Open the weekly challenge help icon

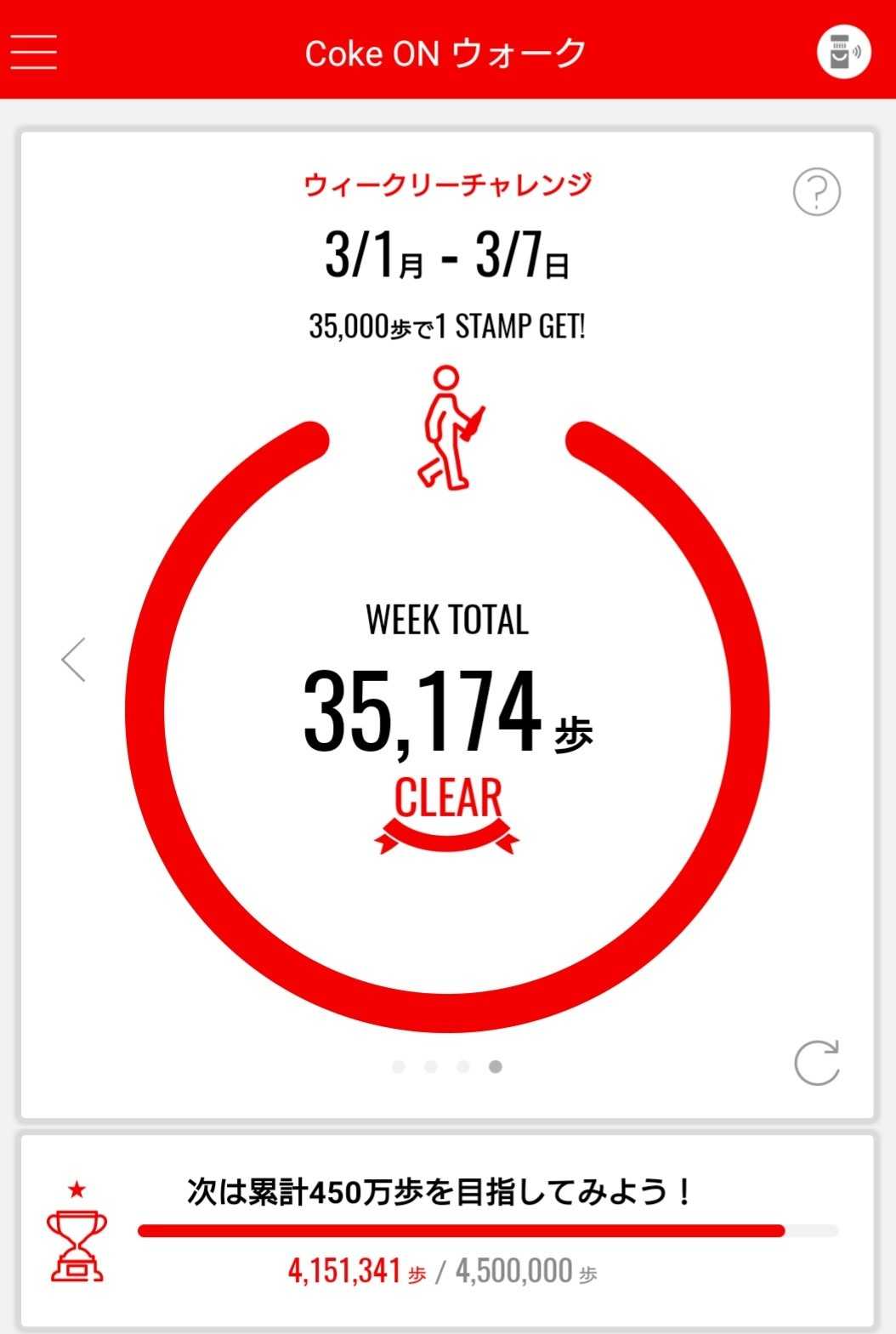point(816,192)
